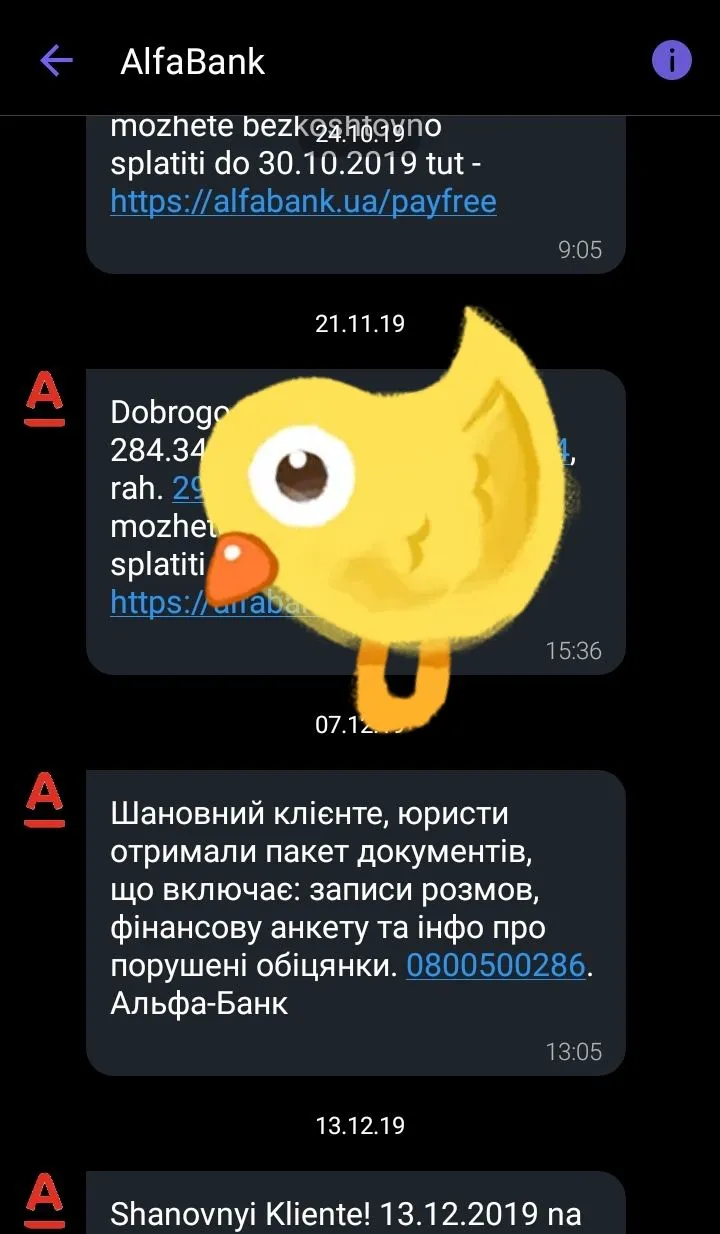The width and height of the screenshot is (720, 1234).
Task: Open AlfaBank conversation info
Action: (671, 61)
